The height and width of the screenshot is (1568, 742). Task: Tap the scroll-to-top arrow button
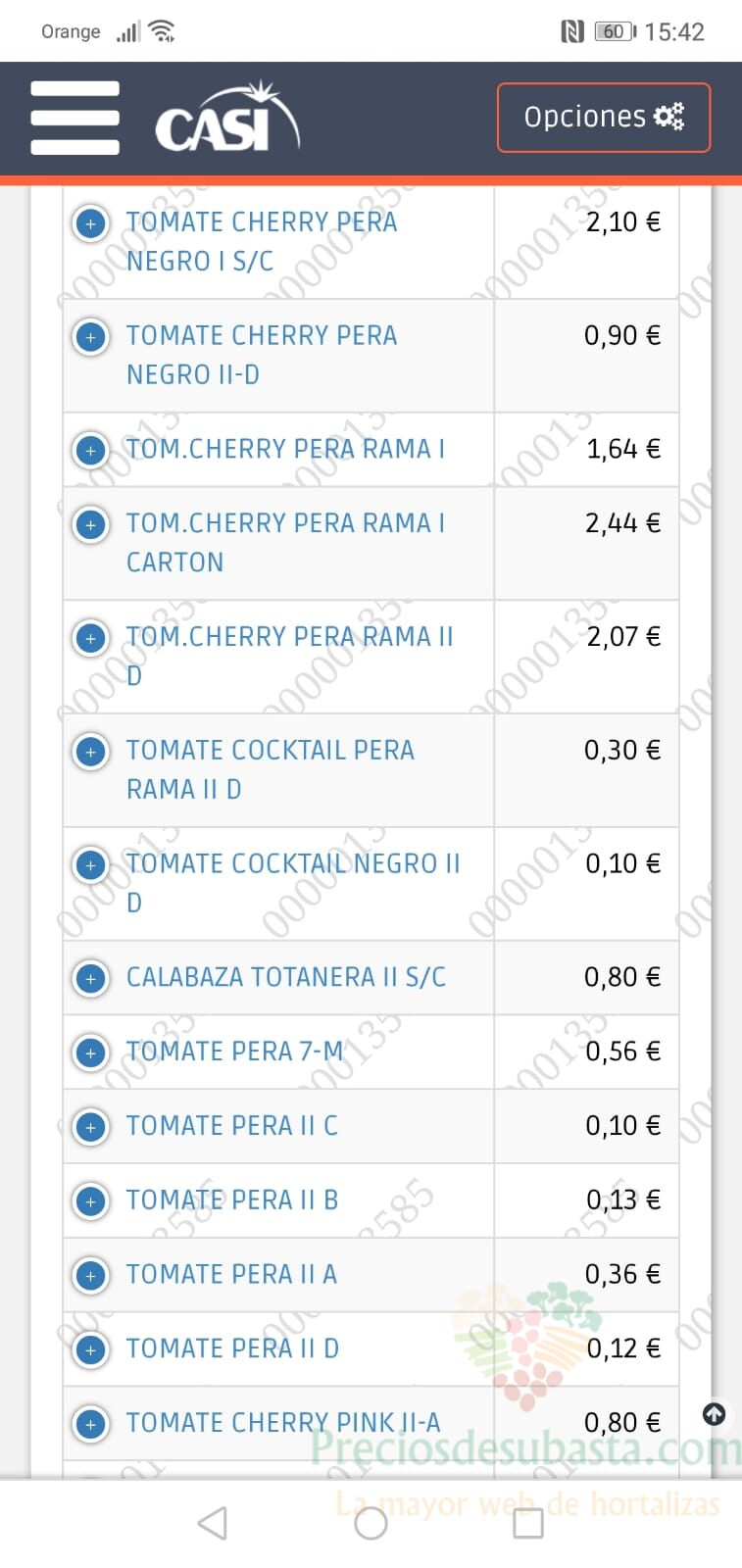[x=715, y=1414]
